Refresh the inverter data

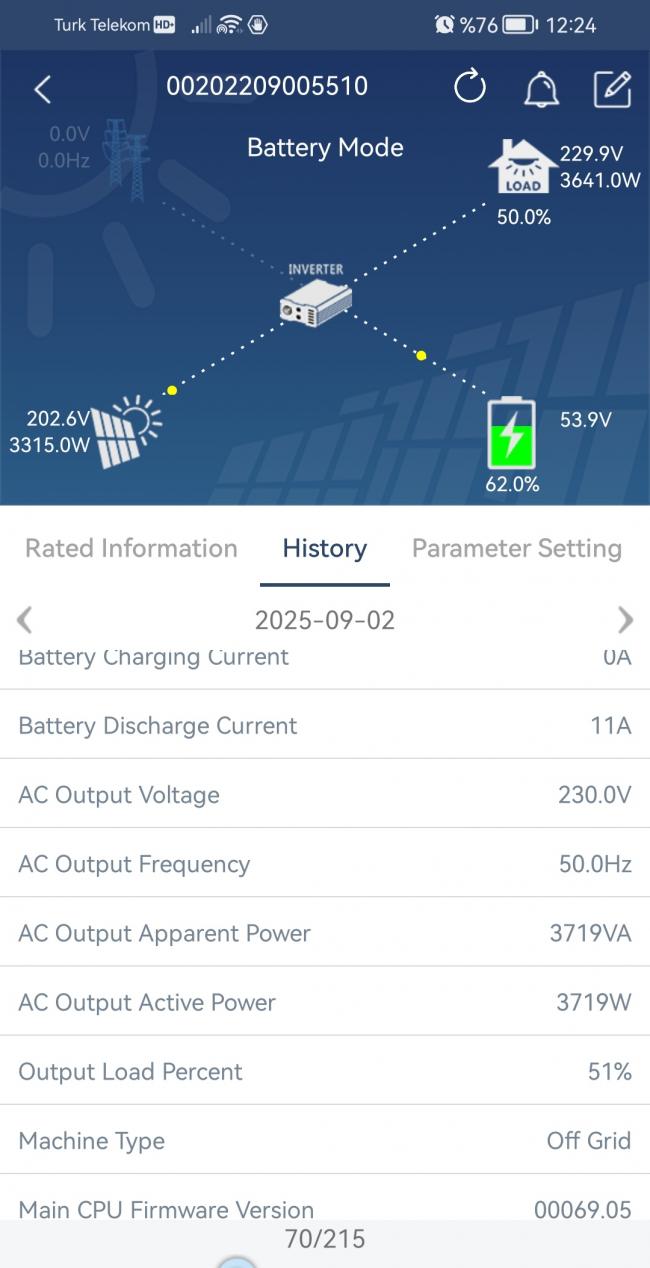469,88
